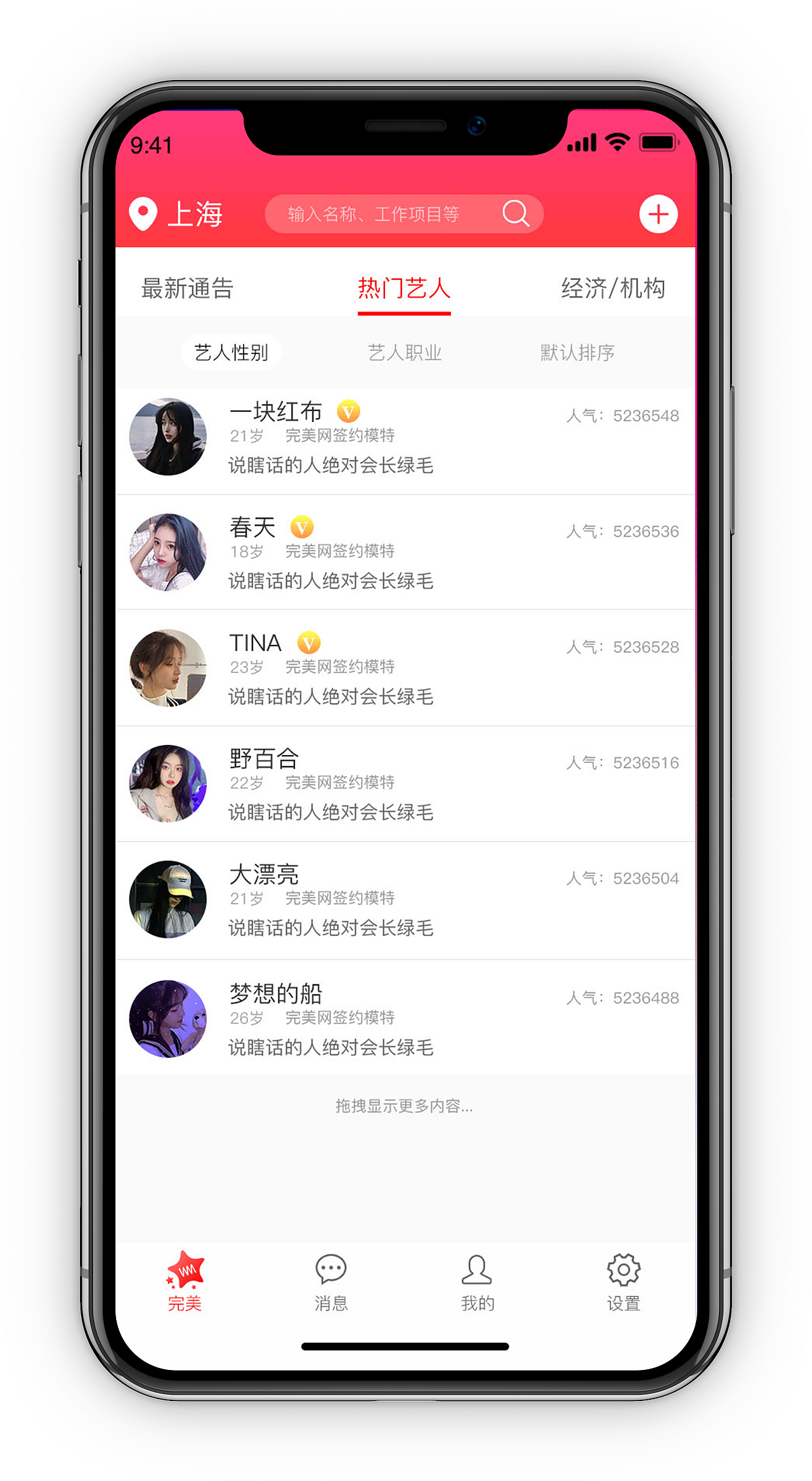Viewport: 812px width, 1481px height.
Task: Tap the plus icon in top bar
Action: coord(658,214)
